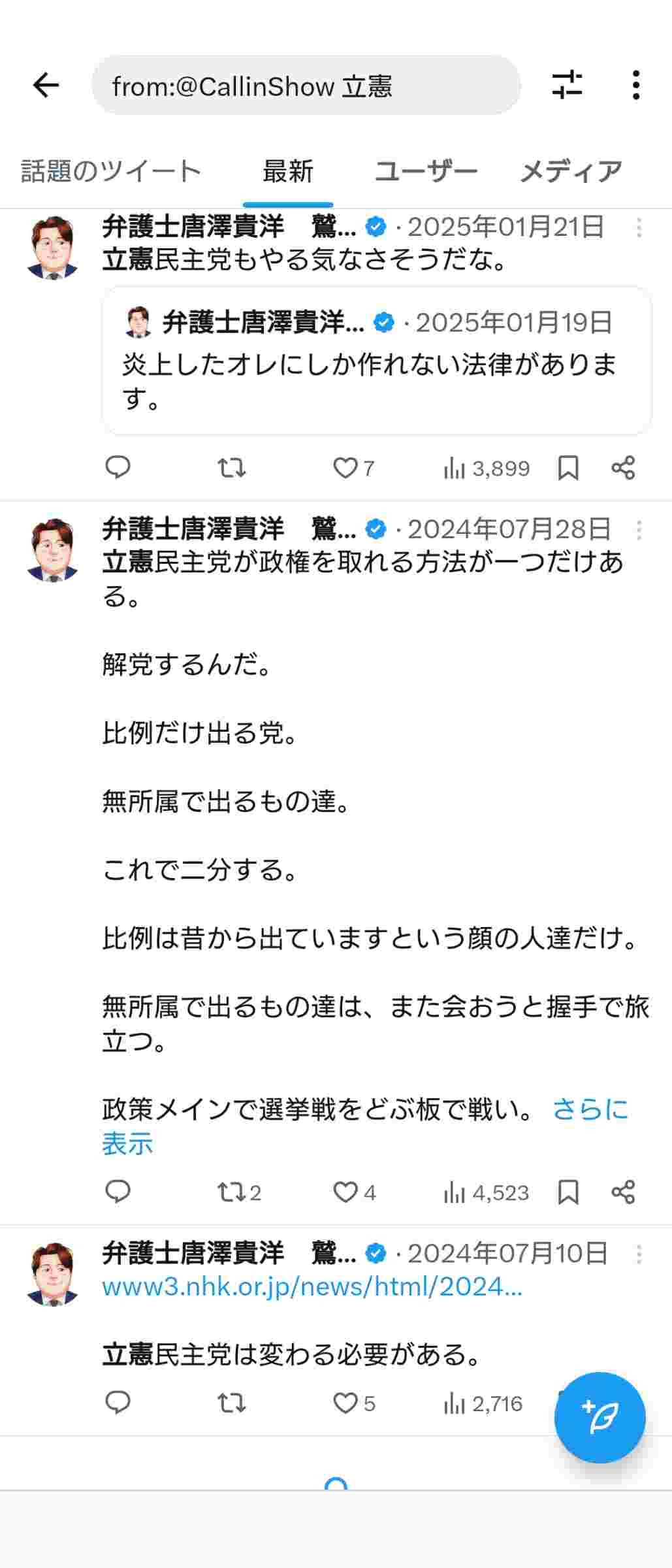
Task: Open the top-bar overflow menu
Action: pos(635,86)
